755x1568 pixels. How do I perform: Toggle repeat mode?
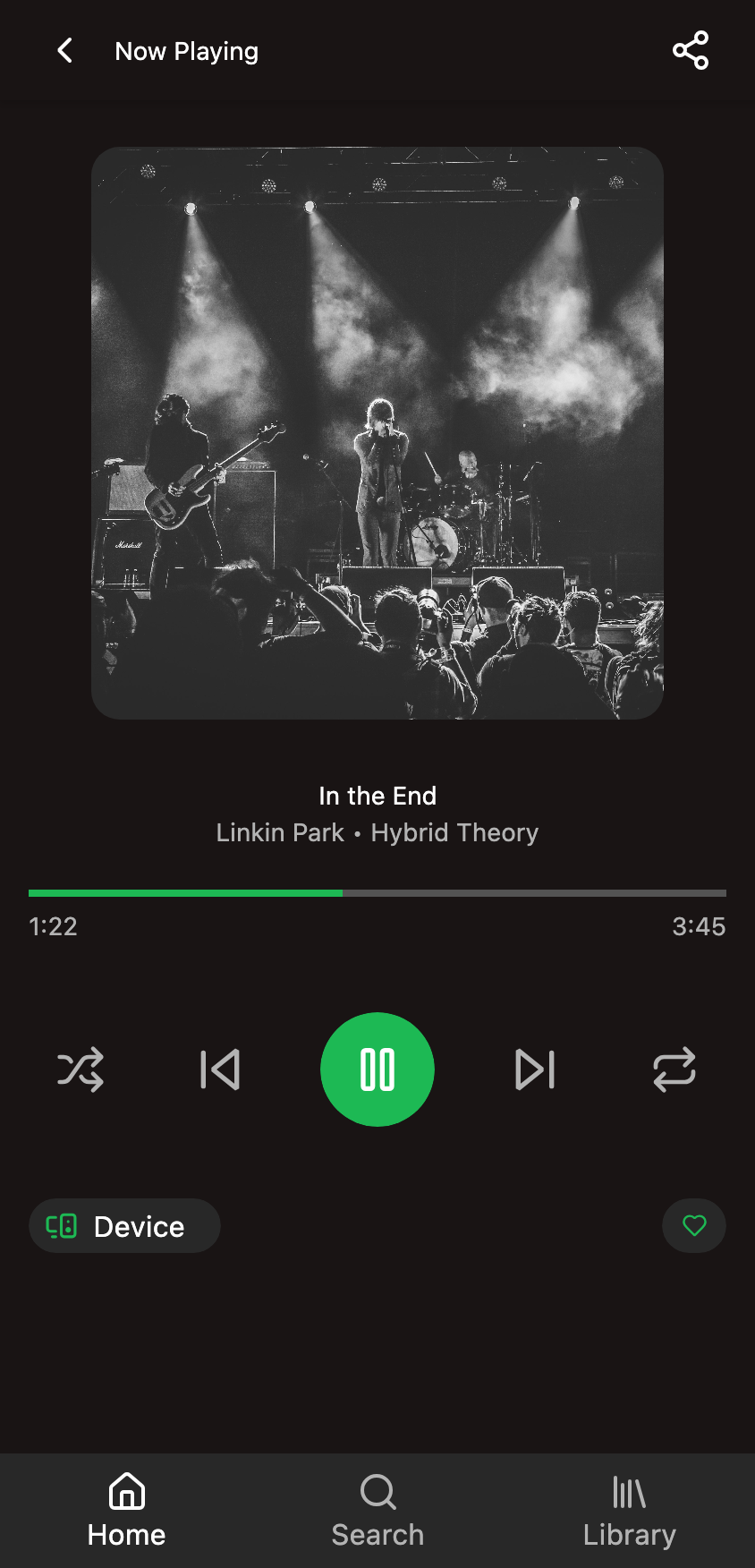pos(674,1069)
